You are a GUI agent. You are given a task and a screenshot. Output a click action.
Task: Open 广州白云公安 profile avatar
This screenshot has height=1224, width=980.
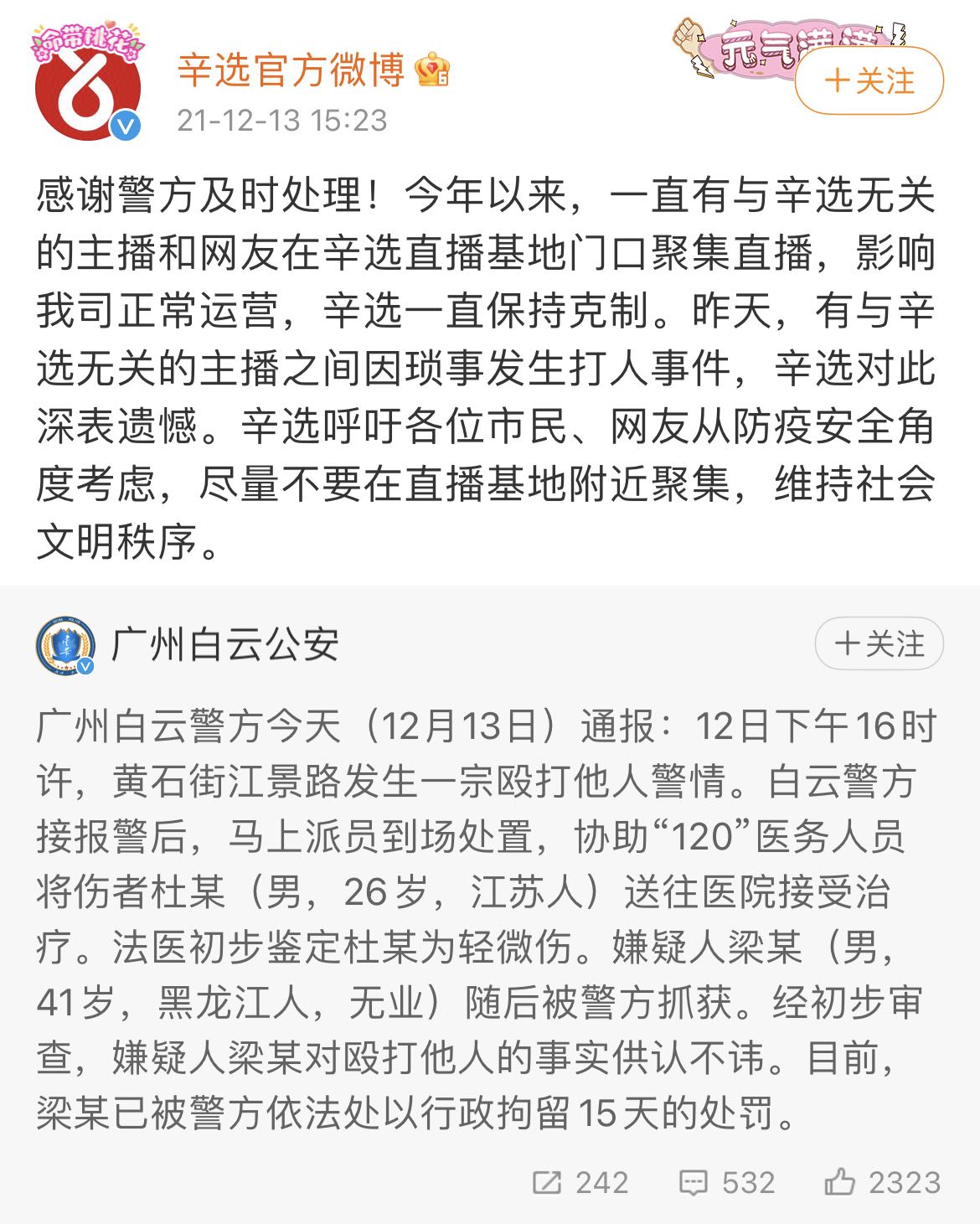click(65, 647)
